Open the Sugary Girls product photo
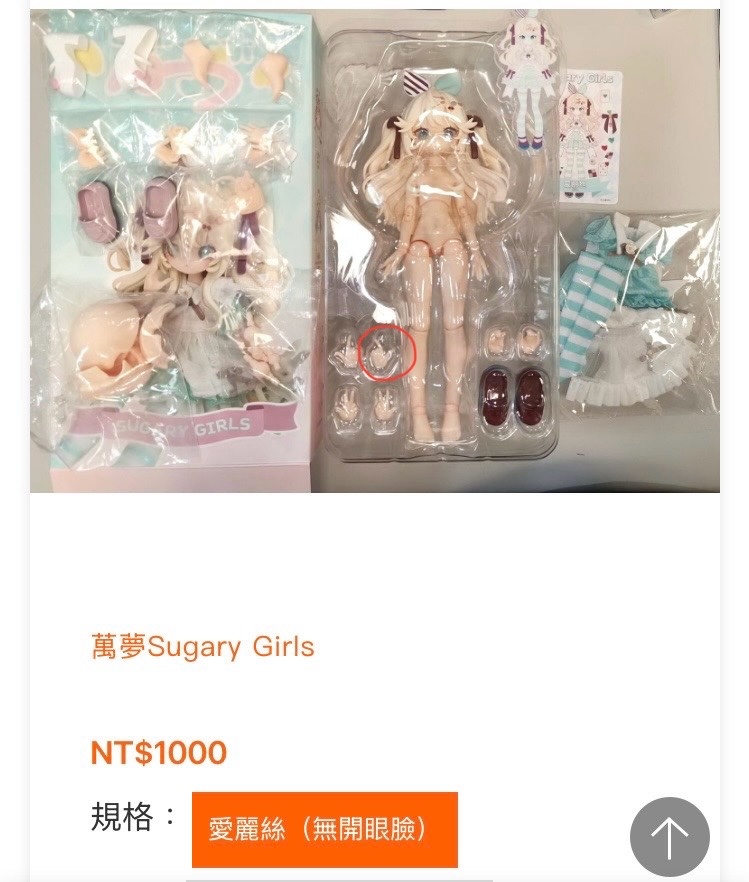 pos(375,250)
